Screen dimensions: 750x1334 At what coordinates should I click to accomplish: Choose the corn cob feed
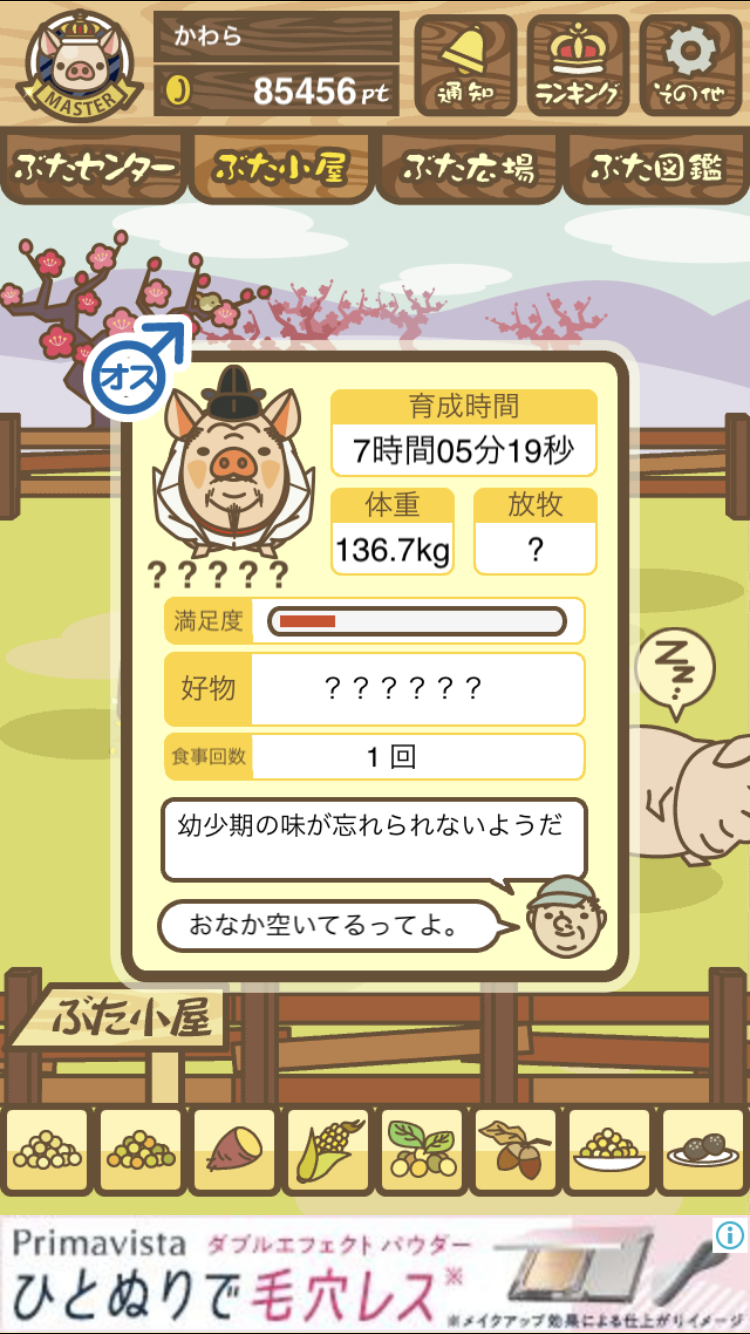point(328,1151)
